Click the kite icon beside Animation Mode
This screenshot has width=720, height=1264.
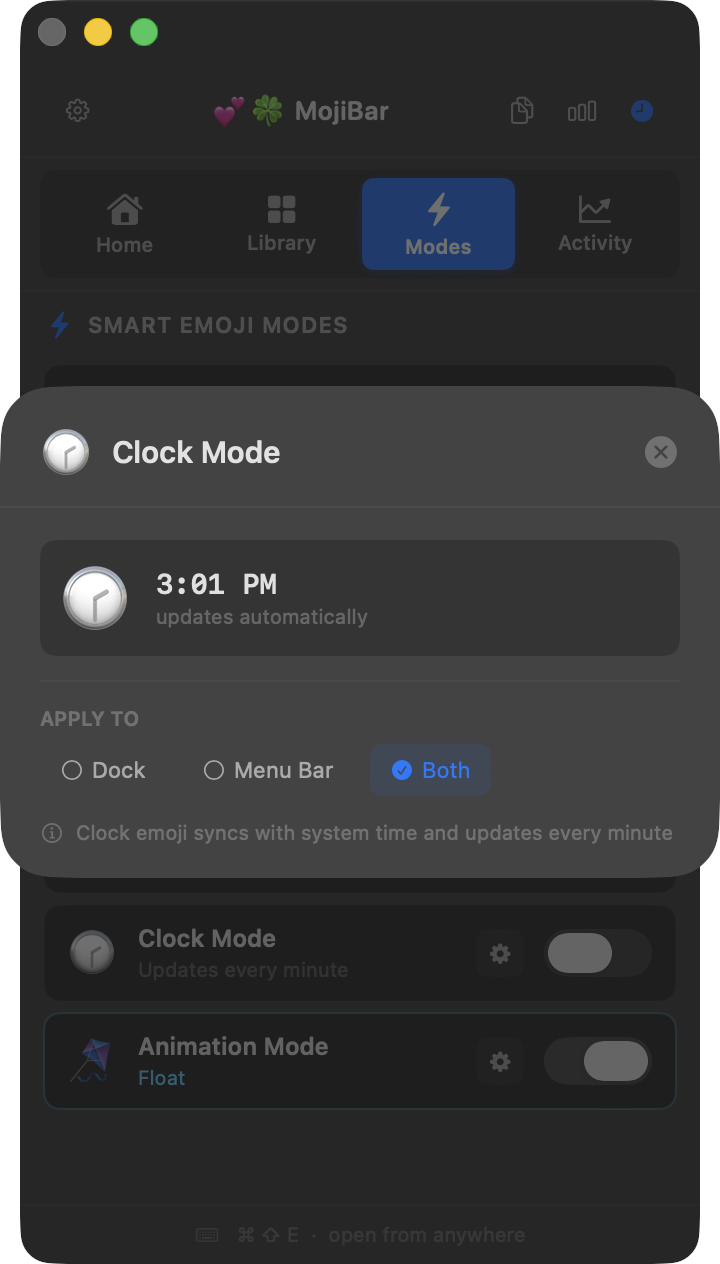point(92,1061)
